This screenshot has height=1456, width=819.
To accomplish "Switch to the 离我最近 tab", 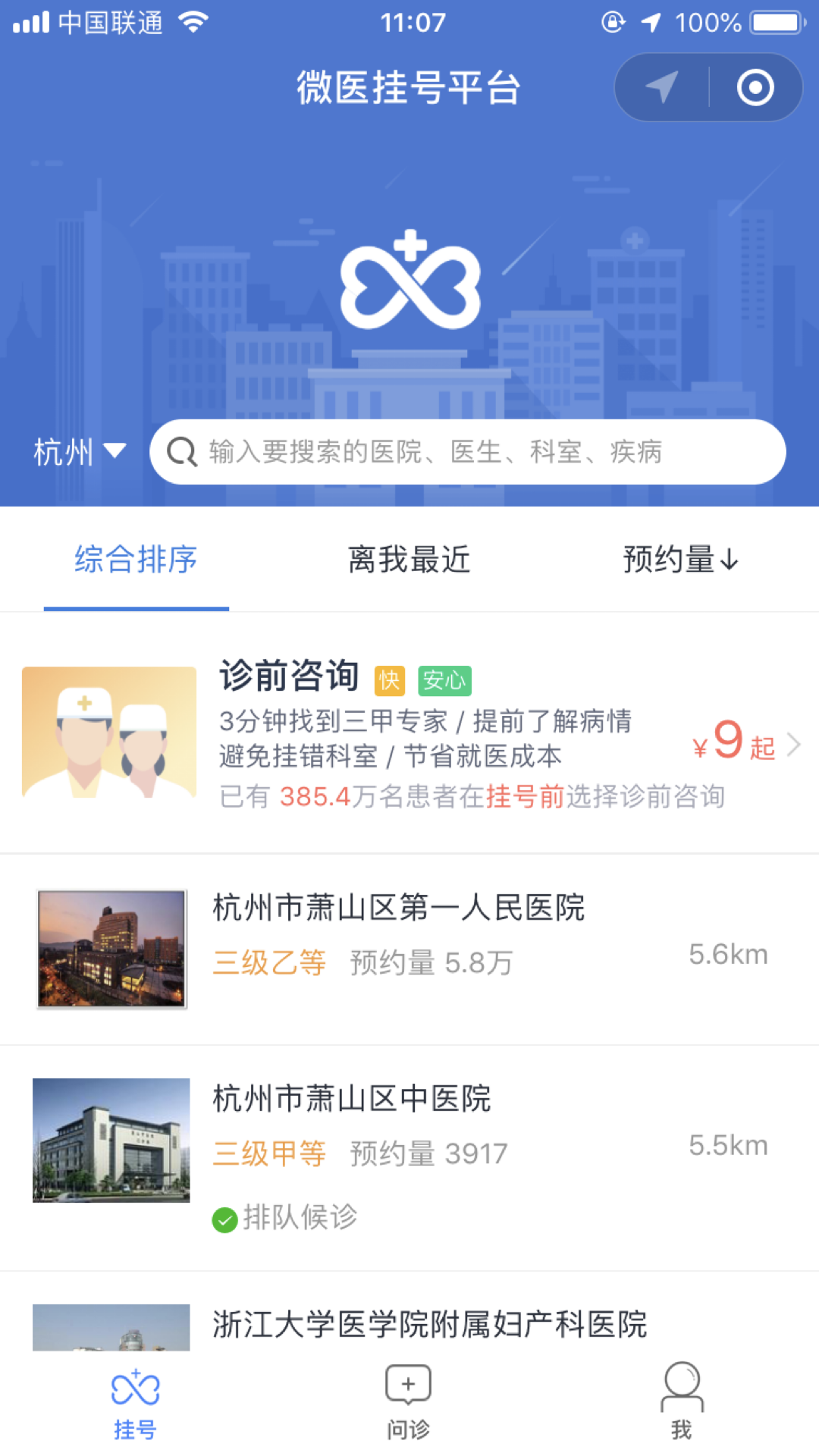I will pos(409,560).
